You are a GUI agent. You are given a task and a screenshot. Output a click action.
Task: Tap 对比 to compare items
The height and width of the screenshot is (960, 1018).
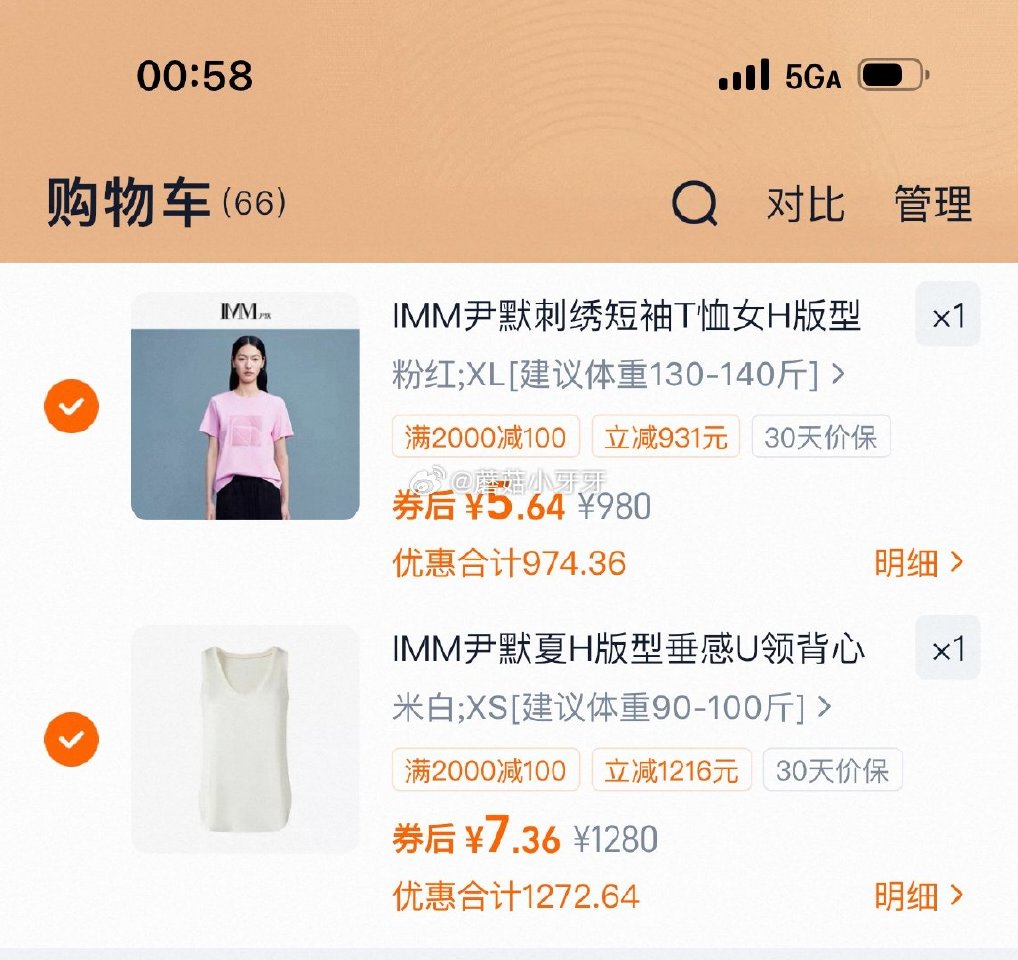click(x=805, y=205)
